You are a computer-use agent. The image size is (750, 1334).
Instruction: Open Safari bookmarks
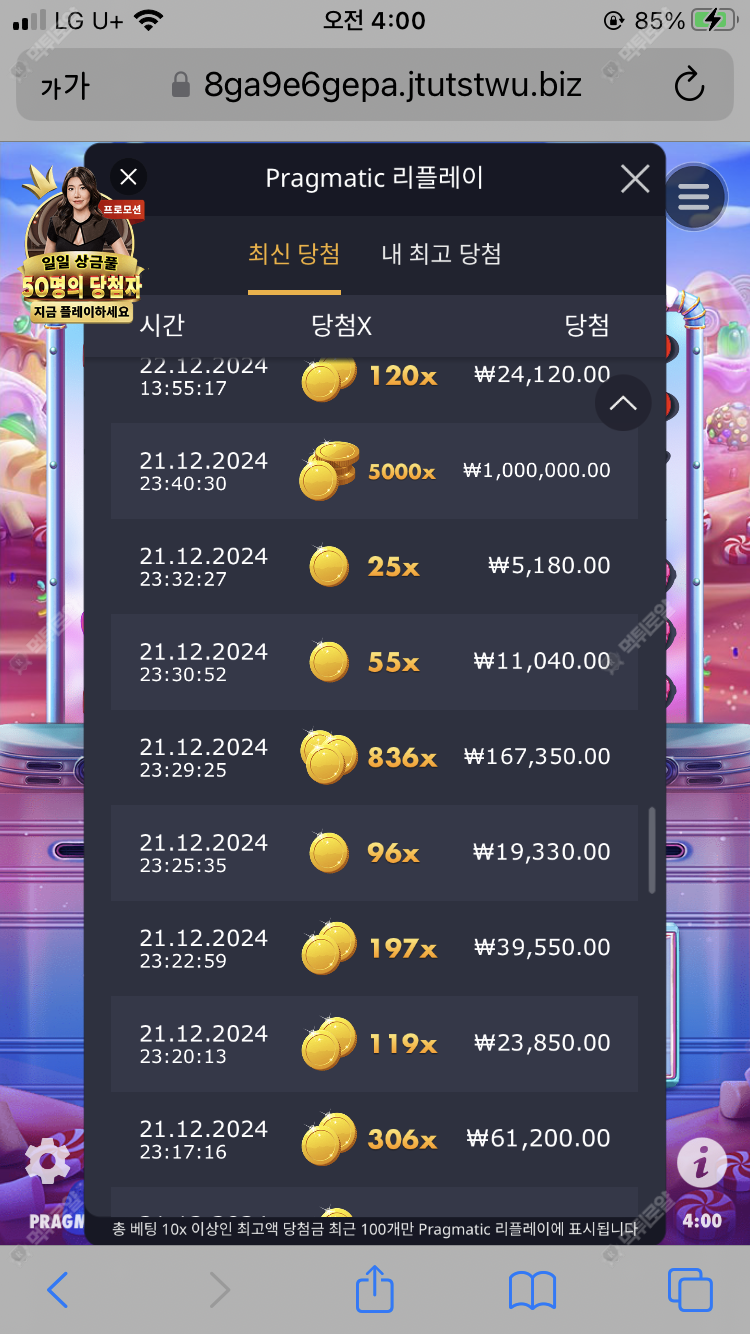[532, 1290]
